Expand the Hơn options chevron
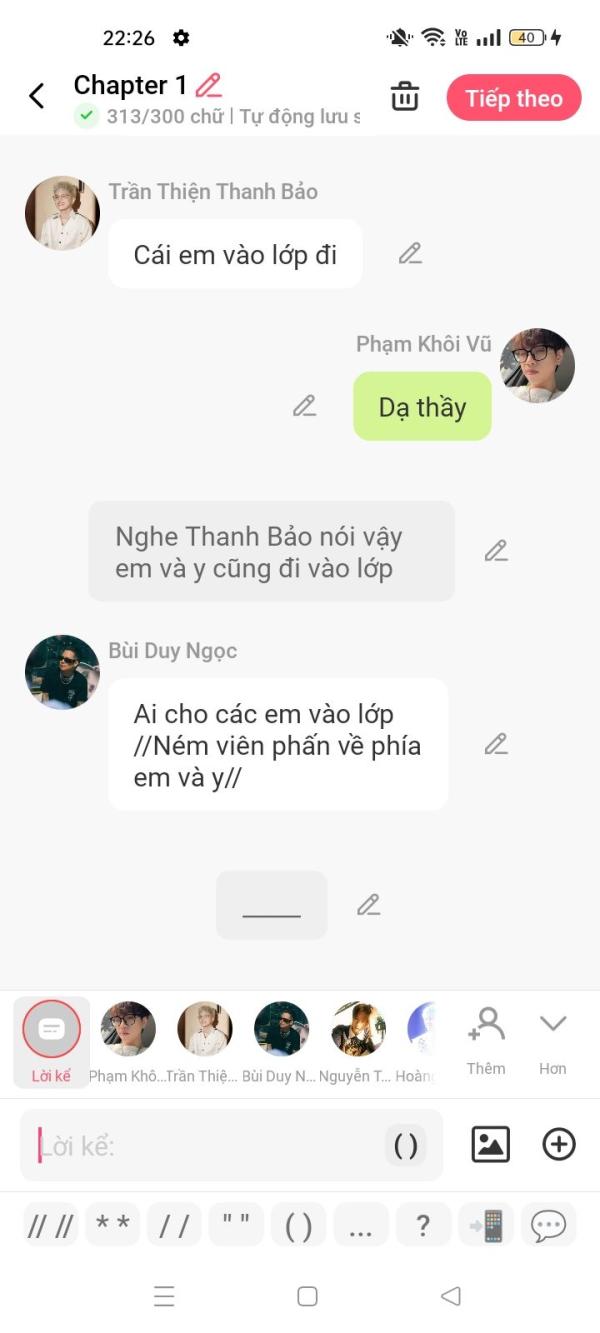The image size is (600, 1333). pyautogui.click(x=552, y=1038)
